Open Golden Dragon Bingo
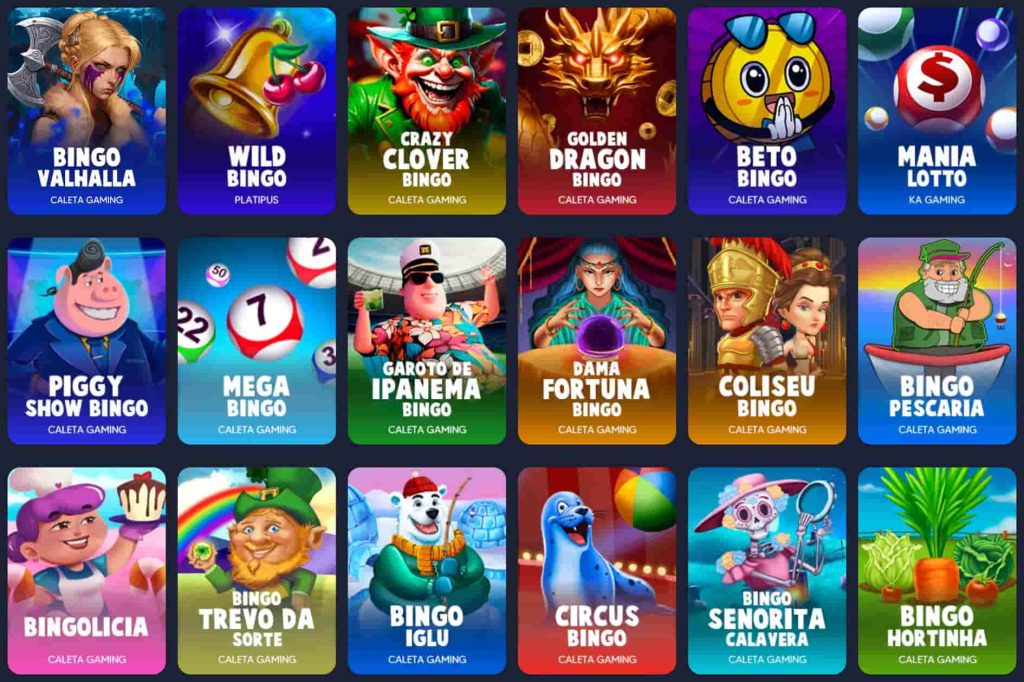 coord(597,111)
